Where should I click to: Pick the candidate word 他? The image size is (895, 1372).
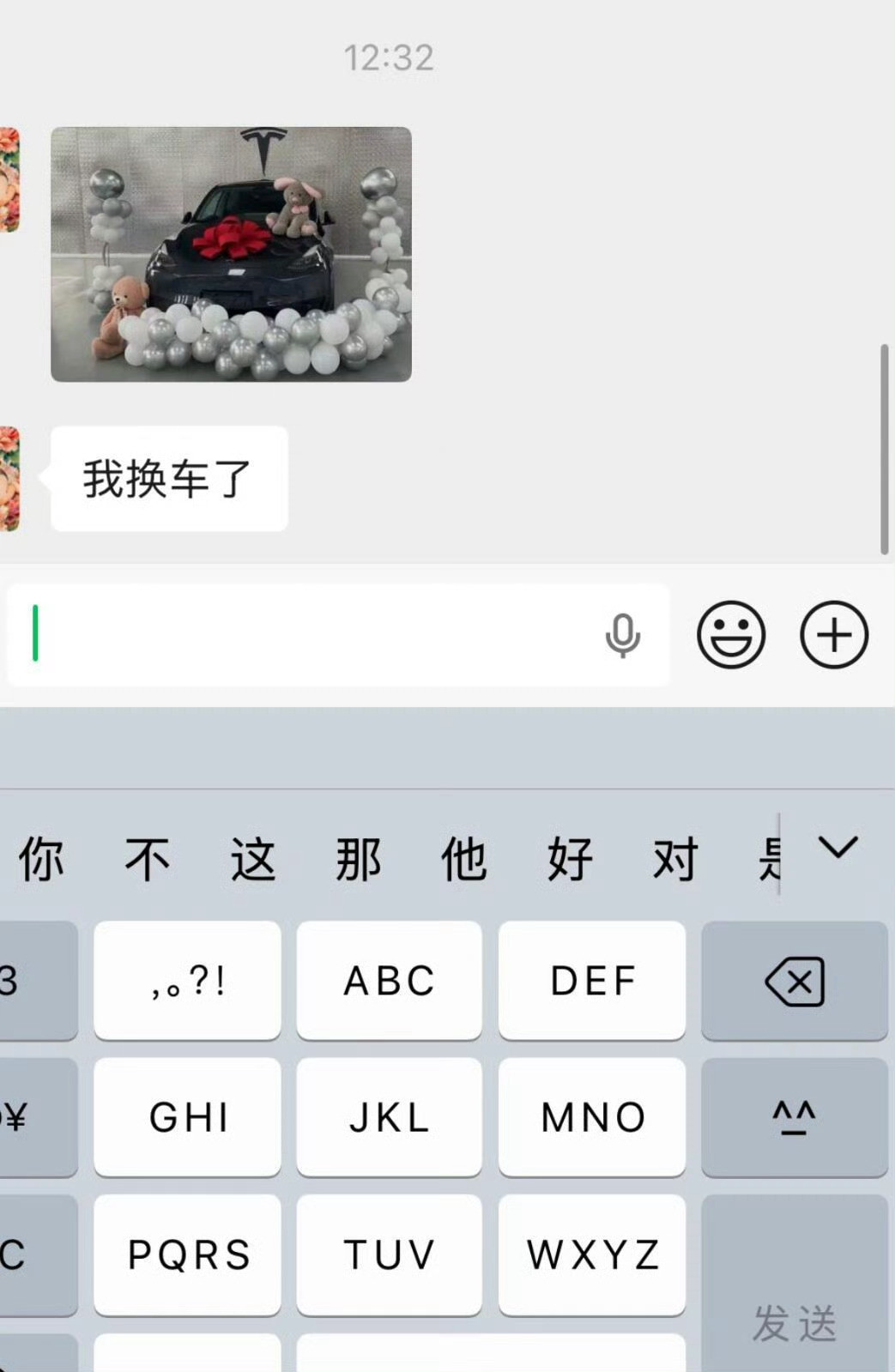point(464,858)
